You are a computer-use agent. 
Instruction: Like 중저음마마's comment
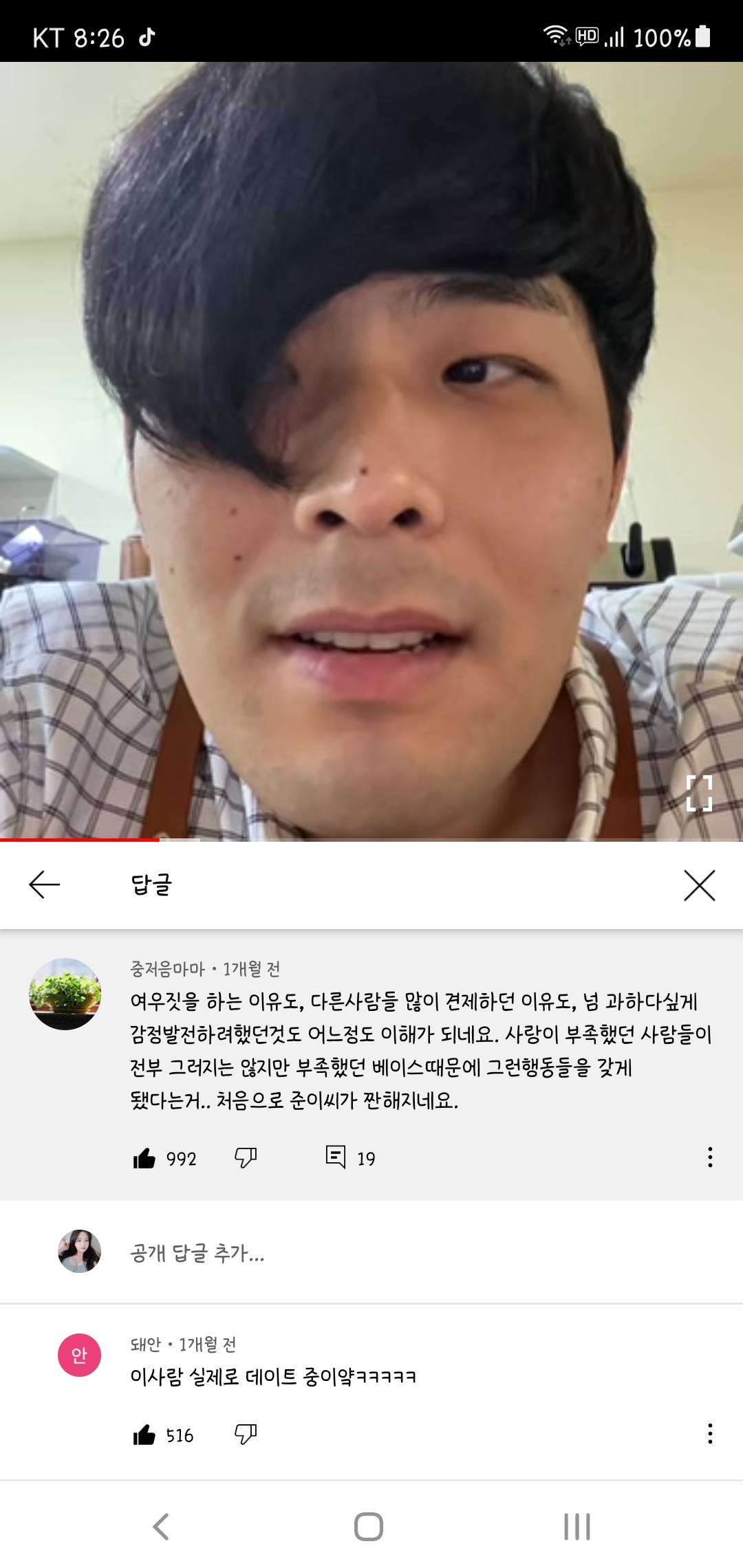(144, 1159)
